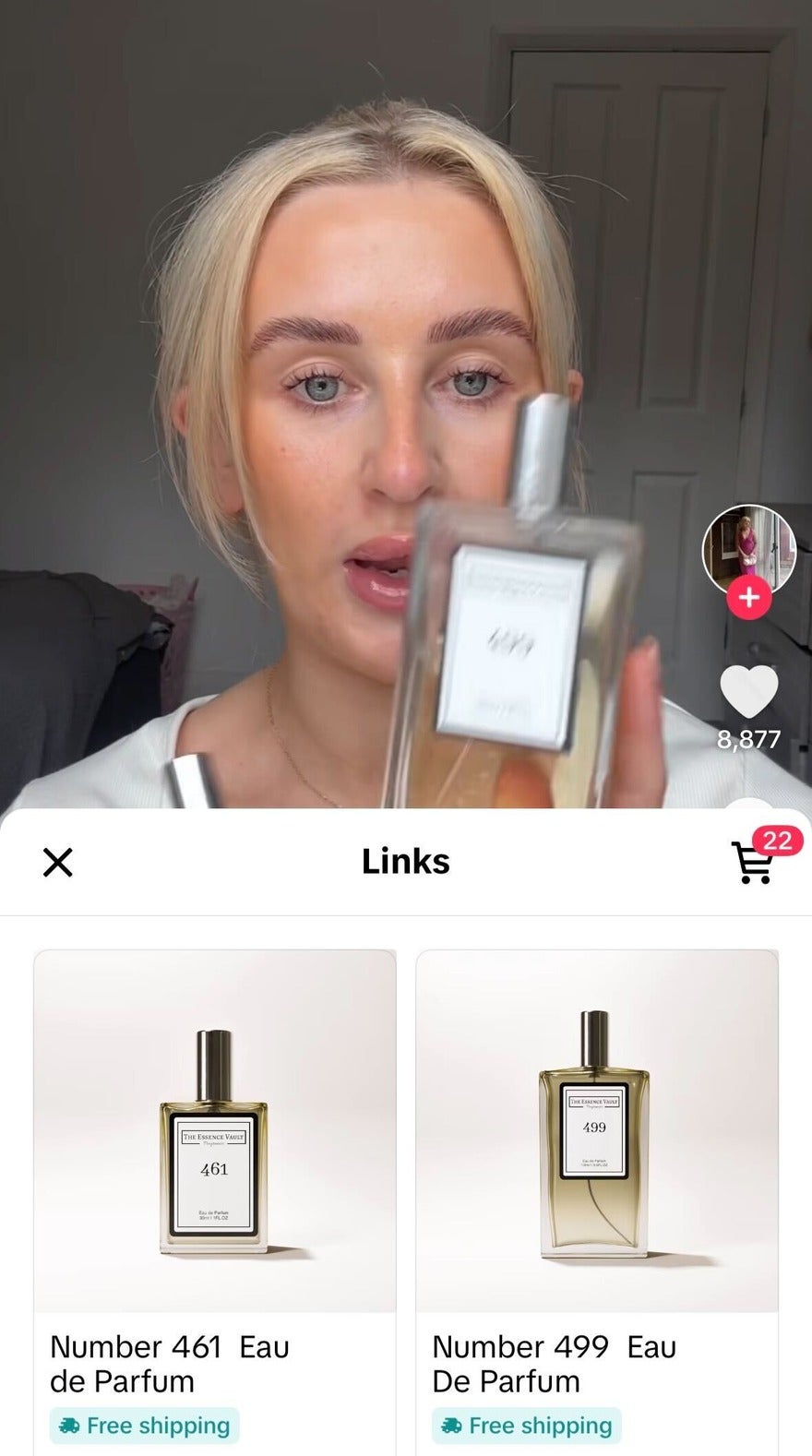
Task: Tap the 8,877 like count
Action: coord(747,738)
